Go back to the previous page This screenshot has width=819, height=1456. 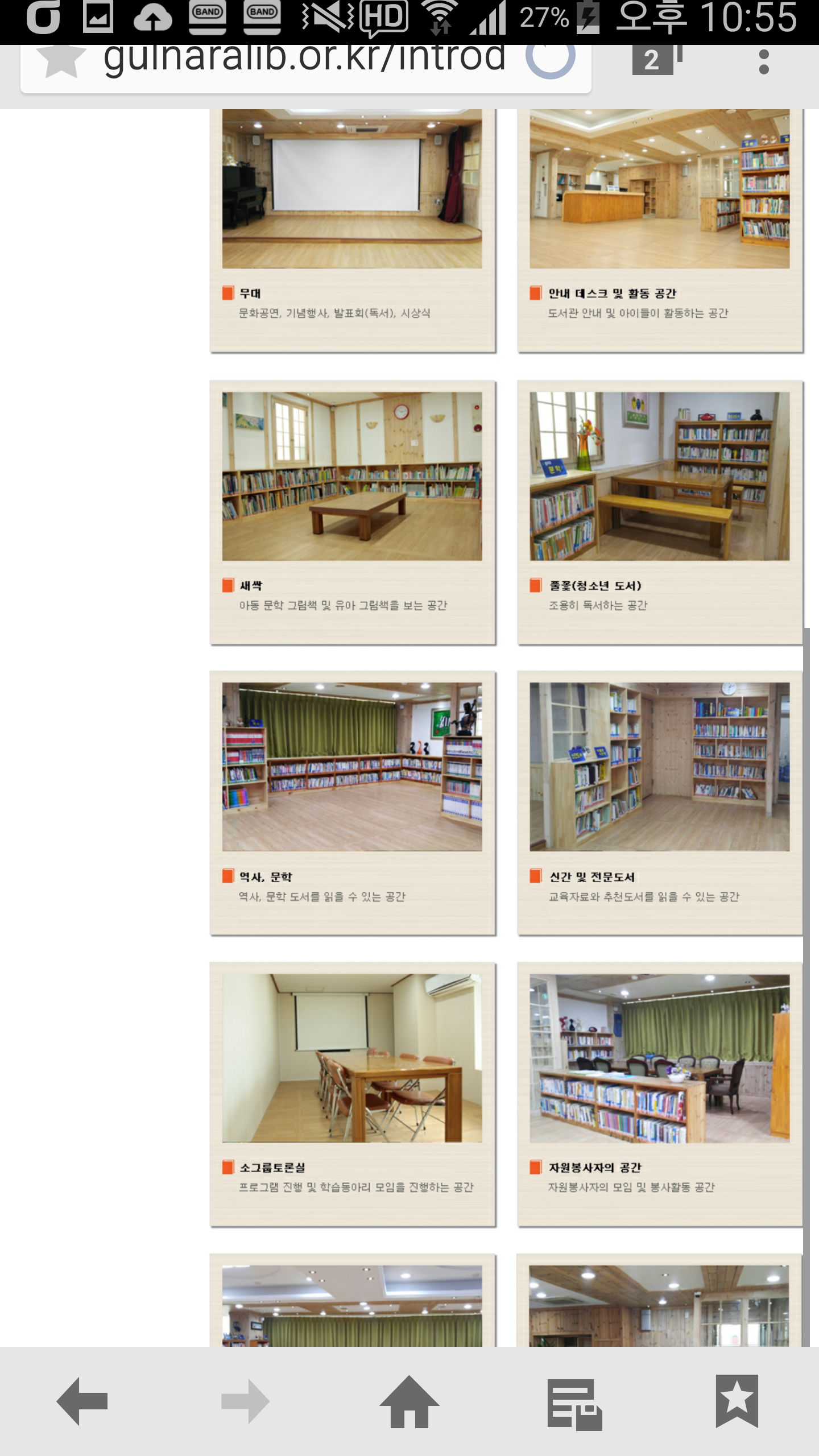(x=82, y=1401)
